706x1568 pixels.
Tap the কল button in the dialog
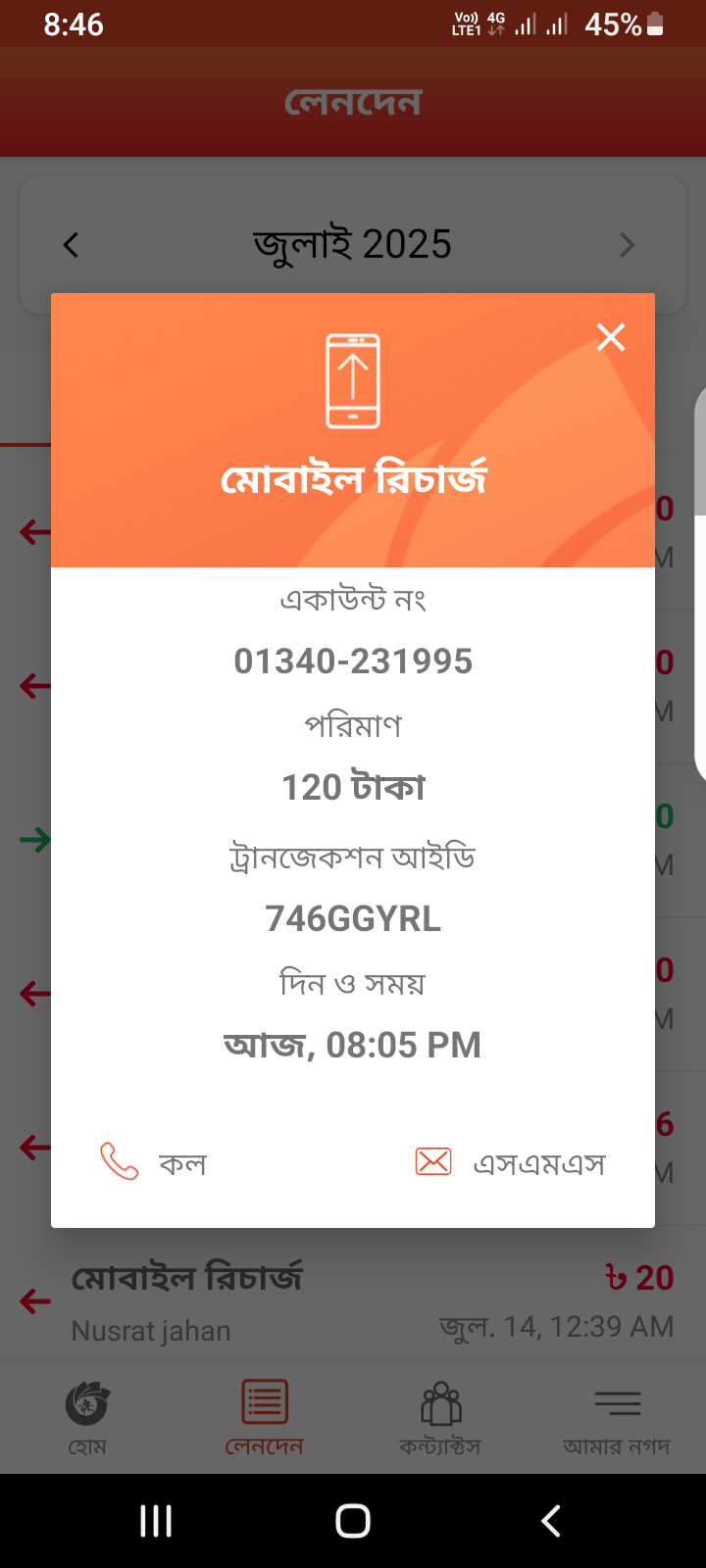tap(154, 1162)
